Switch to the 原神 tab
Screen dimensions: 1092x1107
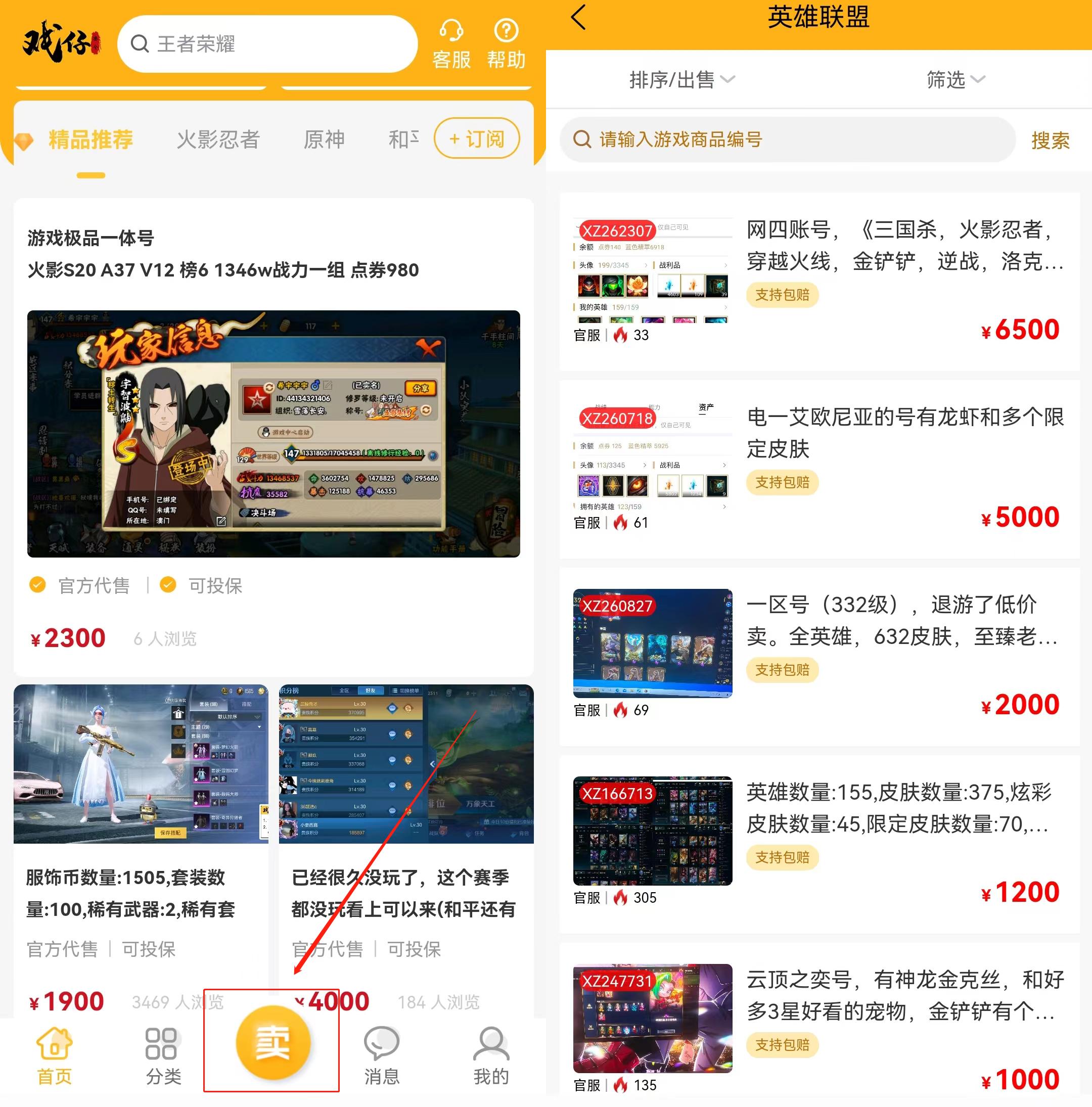point(324,139)
